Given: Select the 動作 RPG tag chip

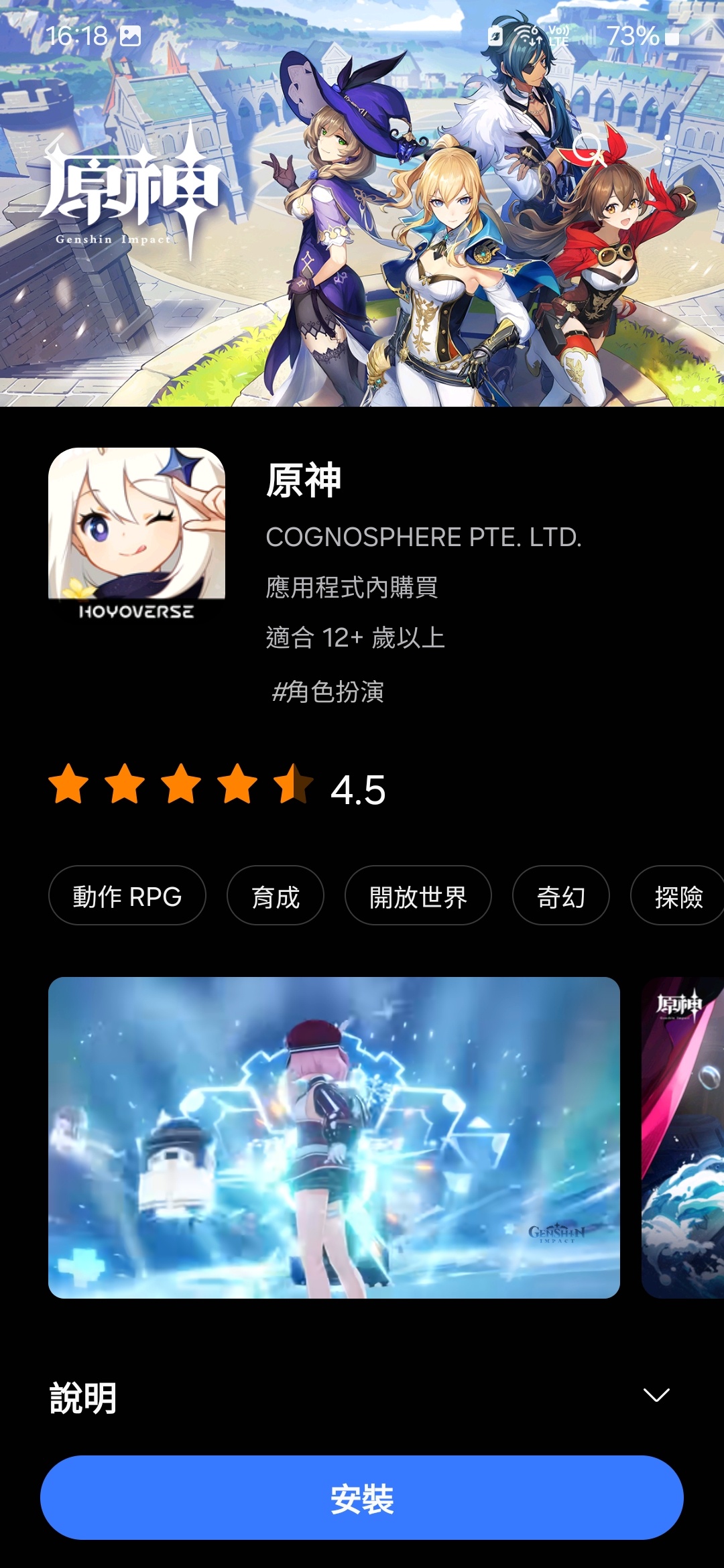Looking at the screenshot, I should click(127, 896).
